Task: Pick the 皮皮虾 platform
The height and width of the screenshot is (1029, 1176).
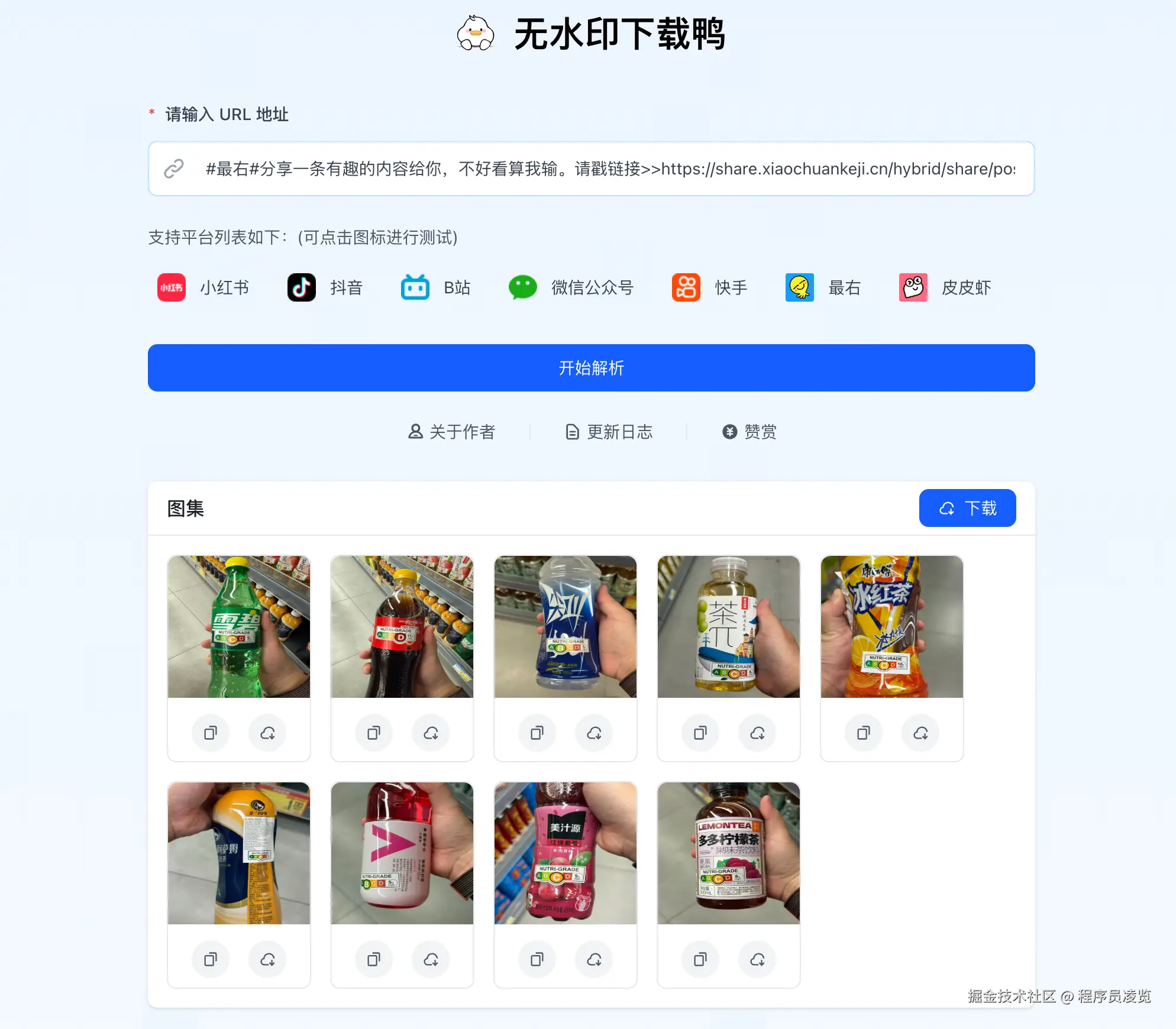Action: point(913,288)
